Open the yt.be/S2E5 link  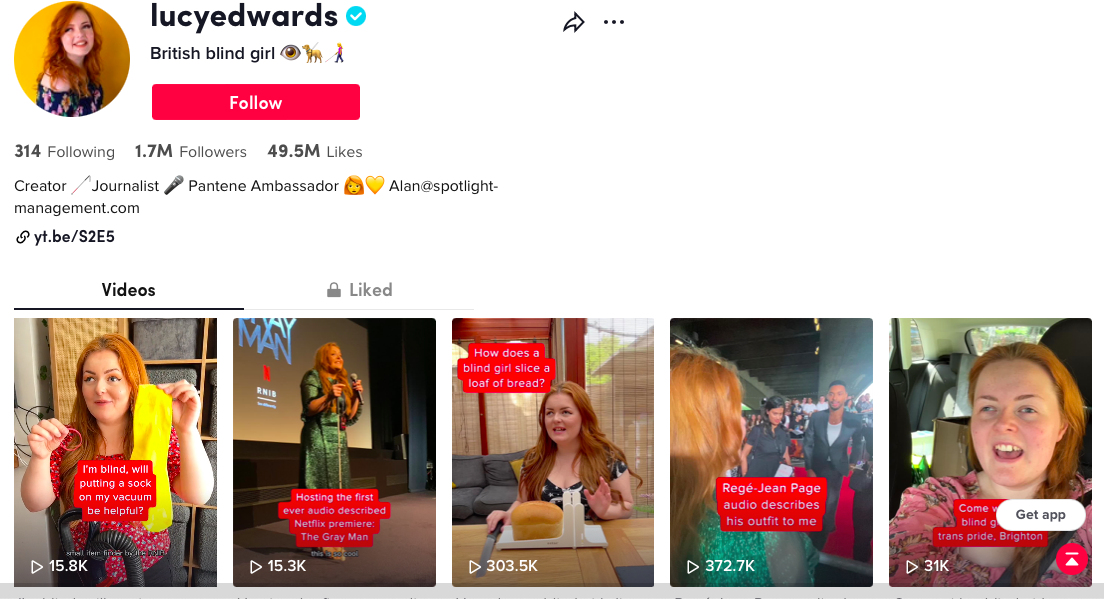click(x=74, y=237)
